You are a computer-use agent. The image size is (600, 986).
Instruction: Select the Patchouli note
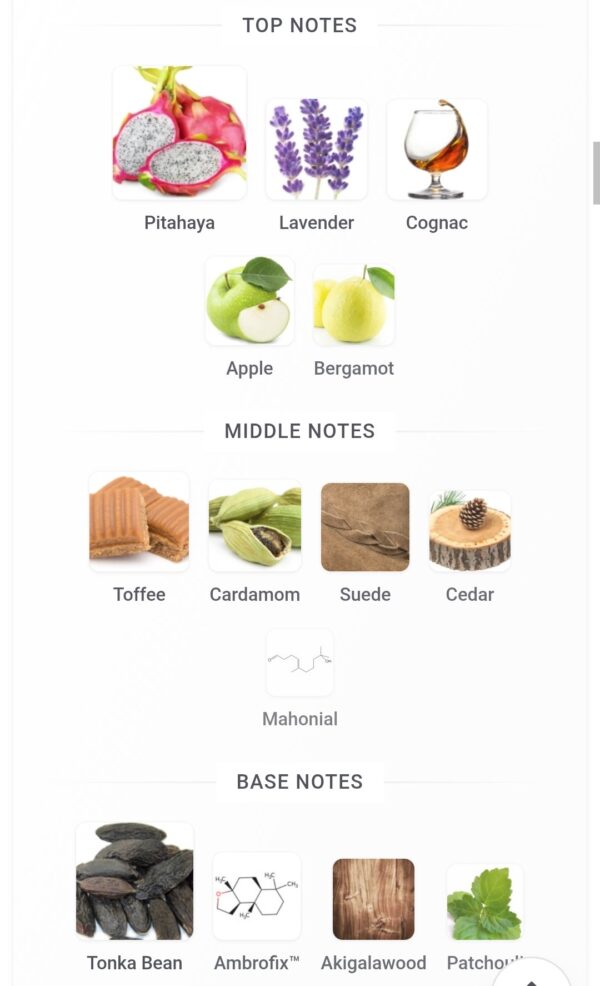pos(484,901)
